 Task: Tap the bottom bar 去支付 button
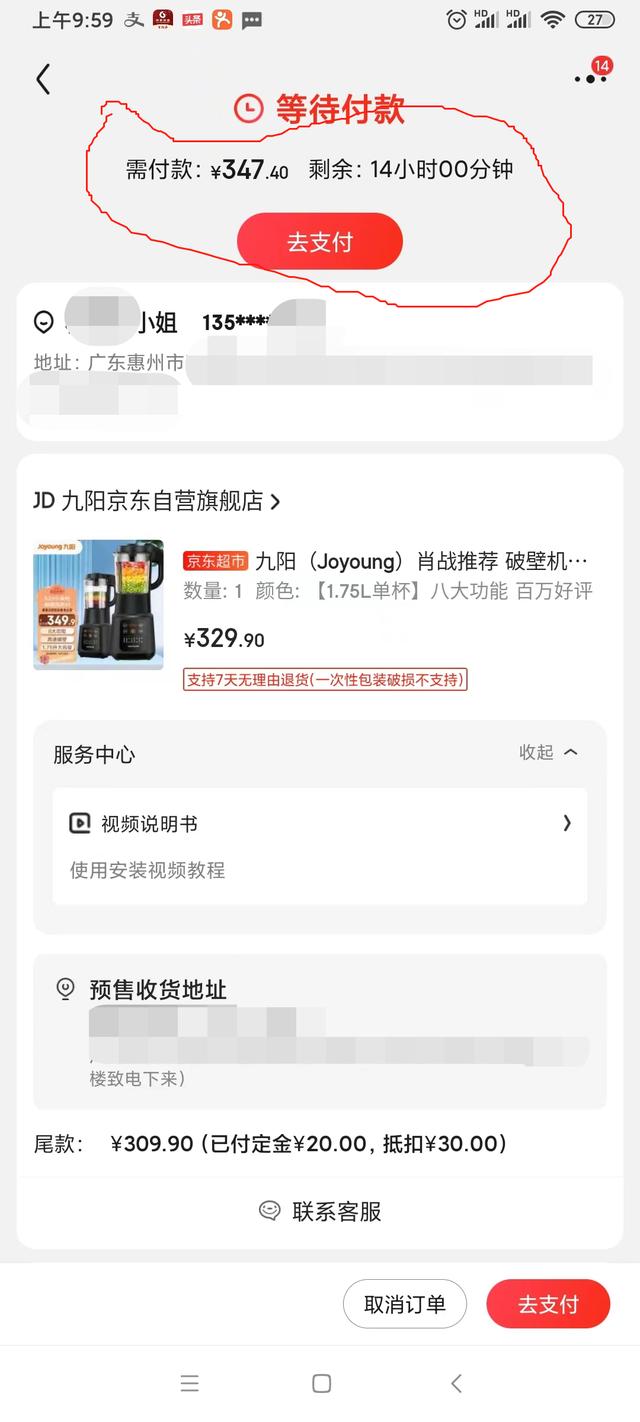[x=547, y=1304]
